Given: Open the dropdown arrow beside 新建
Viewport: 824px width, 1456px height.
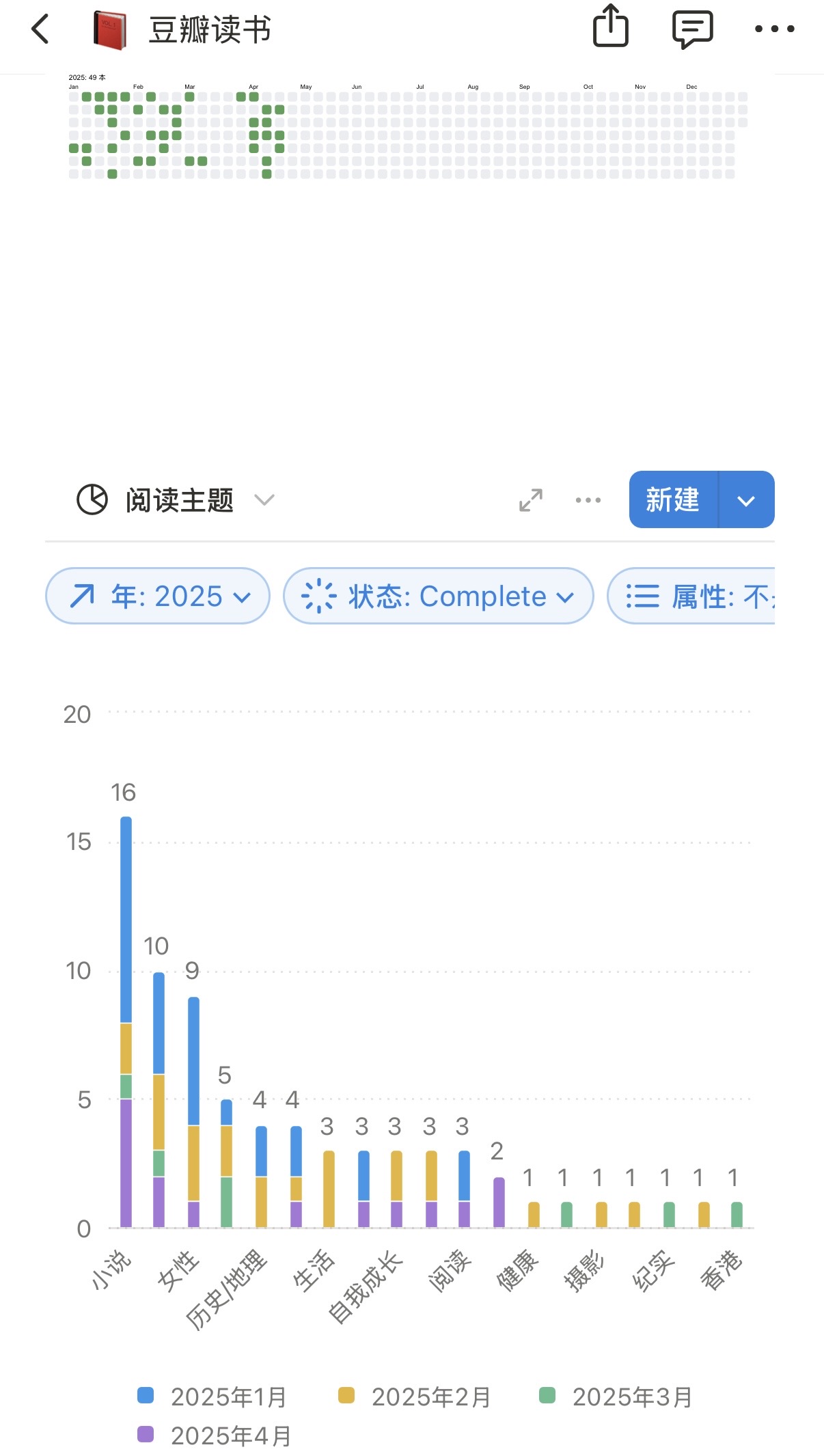Looking at the screenshot, I should (746, 499).
